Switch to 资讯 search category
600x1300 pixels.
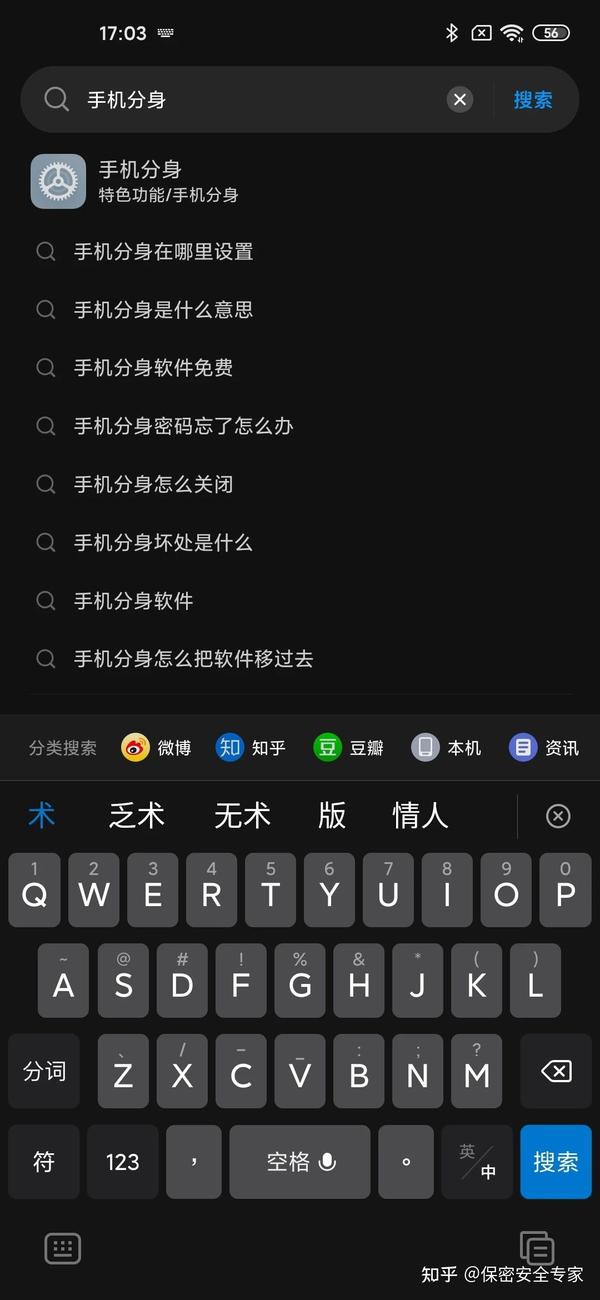coord(543,747)
